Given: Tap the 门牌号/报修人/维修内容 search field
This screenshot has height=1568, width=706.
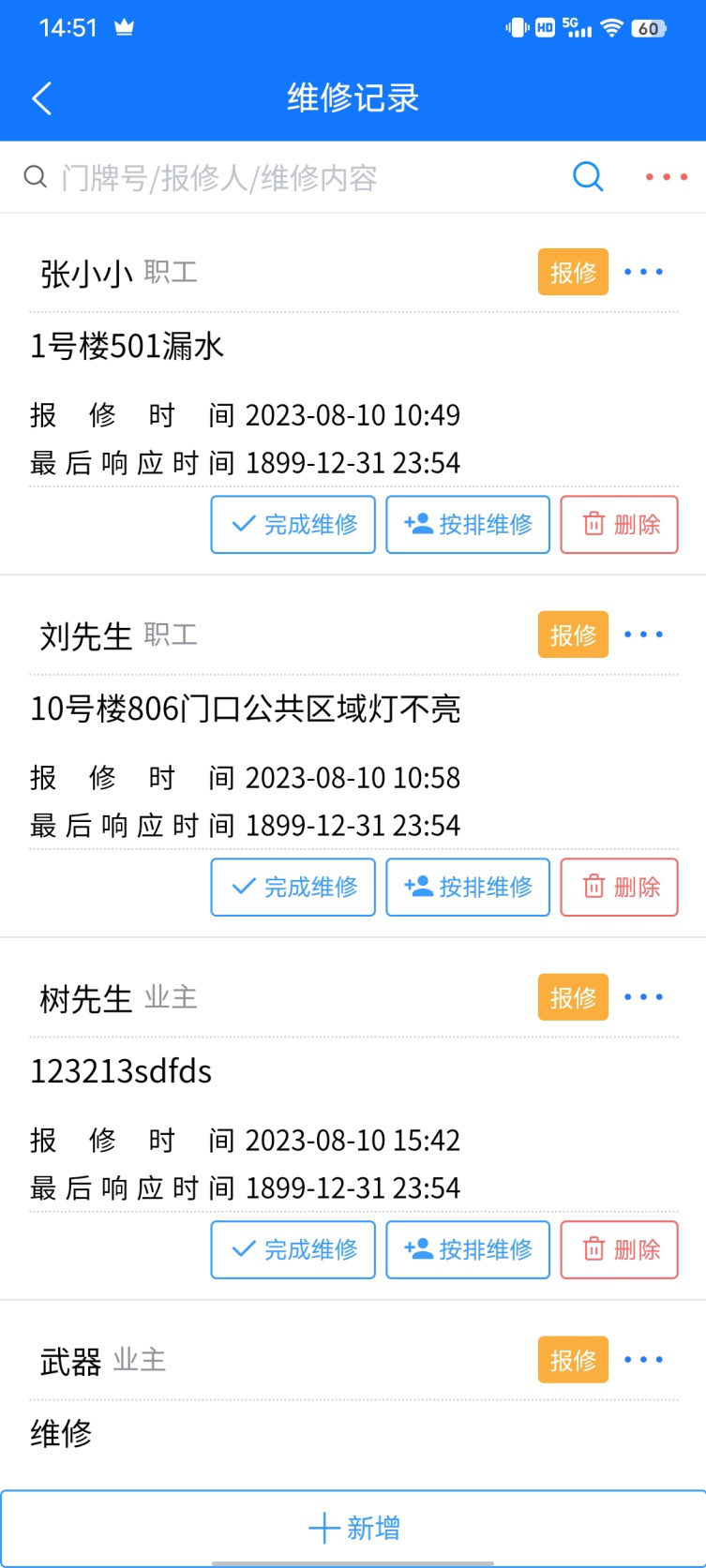Looking at the screenshot, I should [216, 176].
